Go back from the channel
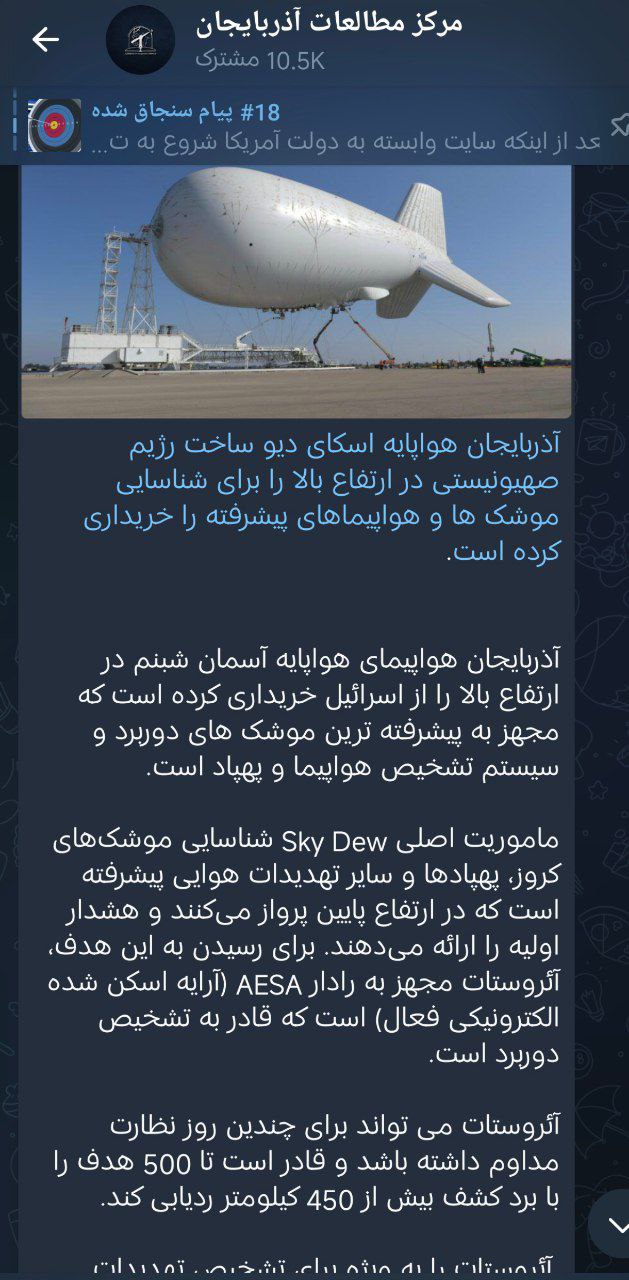This screenshot has width=629, height=1280. (x=45, y=40)
